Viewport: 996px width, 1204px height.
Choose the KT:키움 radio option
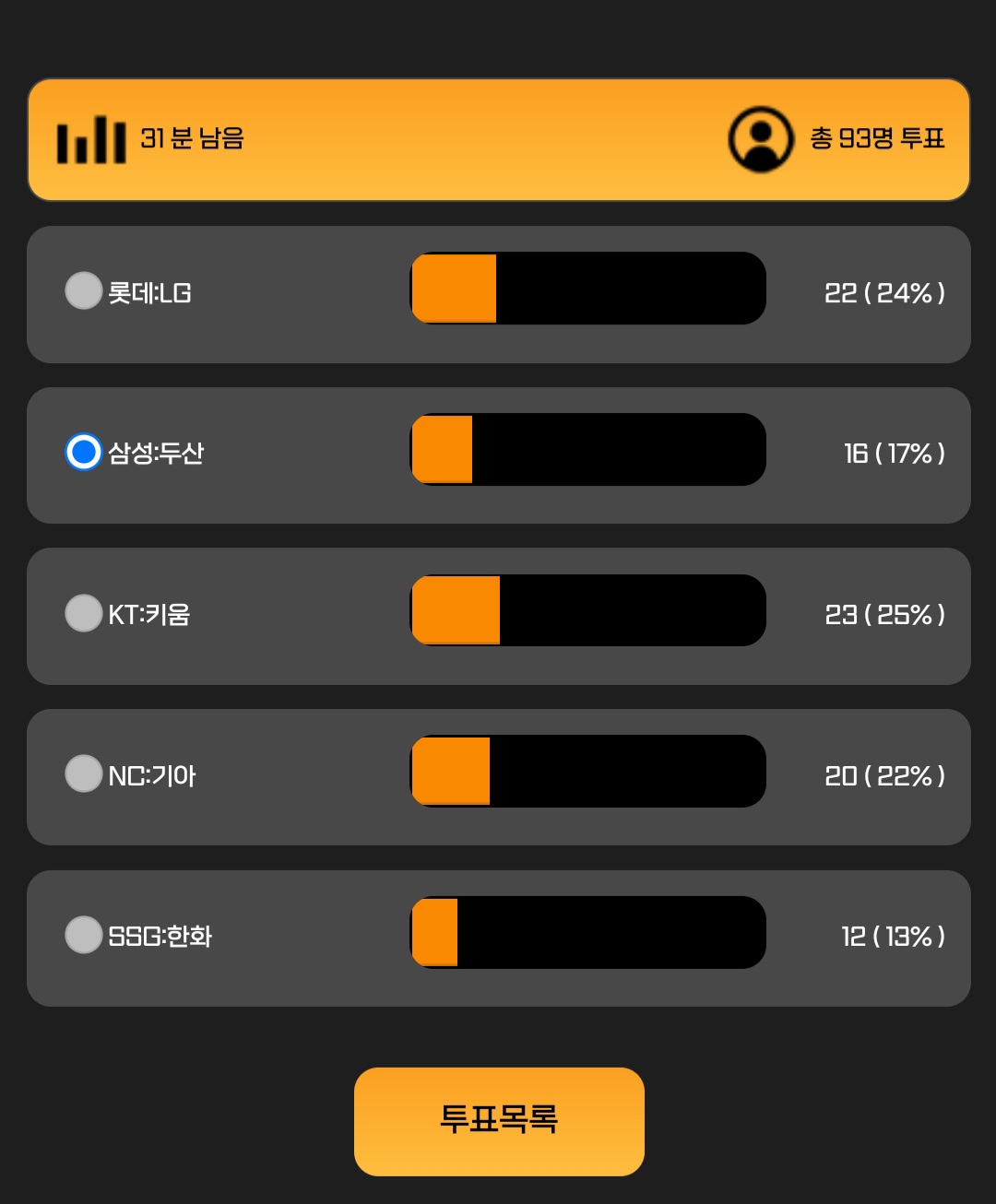pyautogui.click(x=83, y=613)
